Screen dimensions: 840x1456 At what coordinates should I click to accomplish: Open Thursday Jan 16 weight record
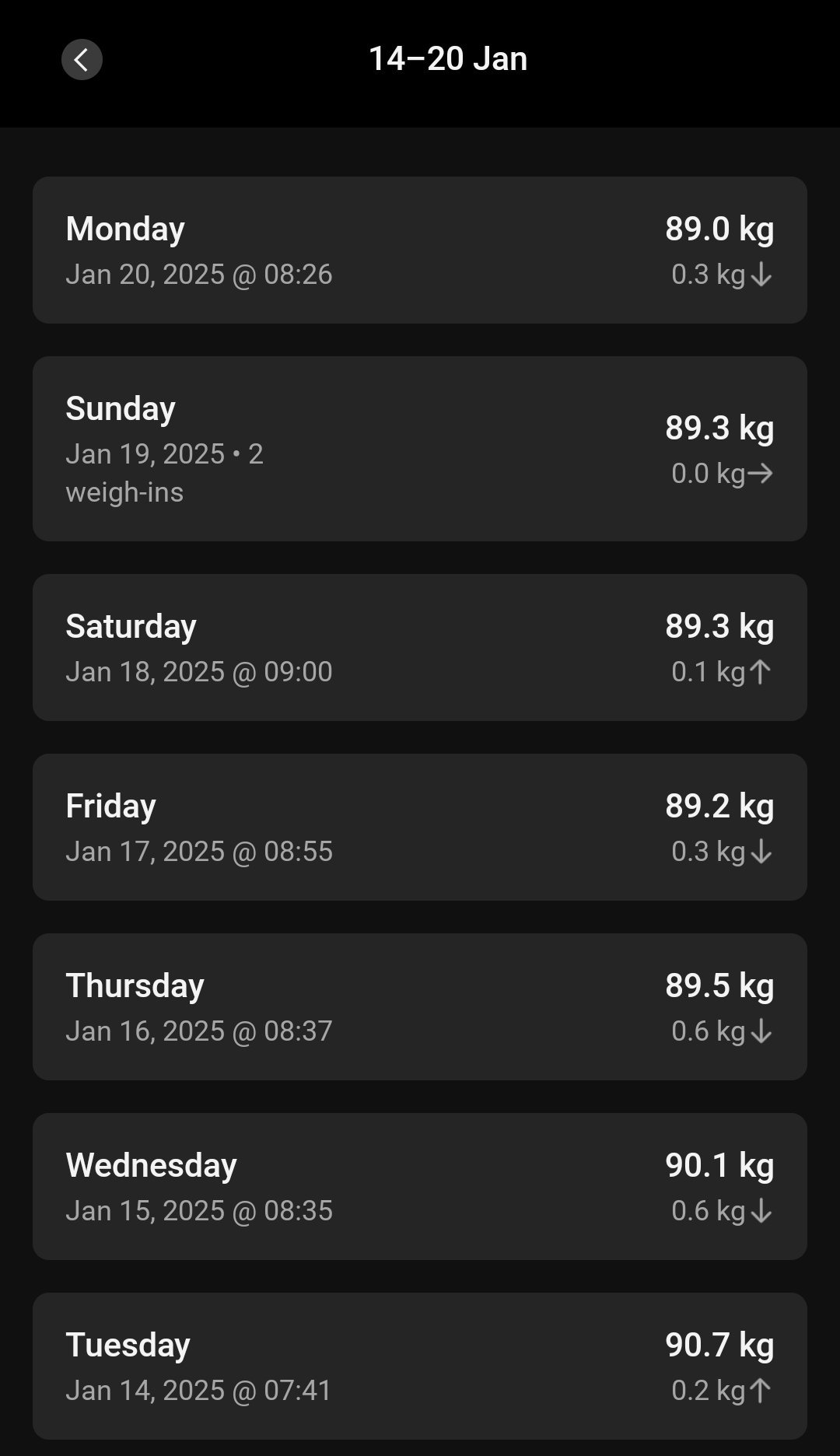click(x=419, y=1007)
